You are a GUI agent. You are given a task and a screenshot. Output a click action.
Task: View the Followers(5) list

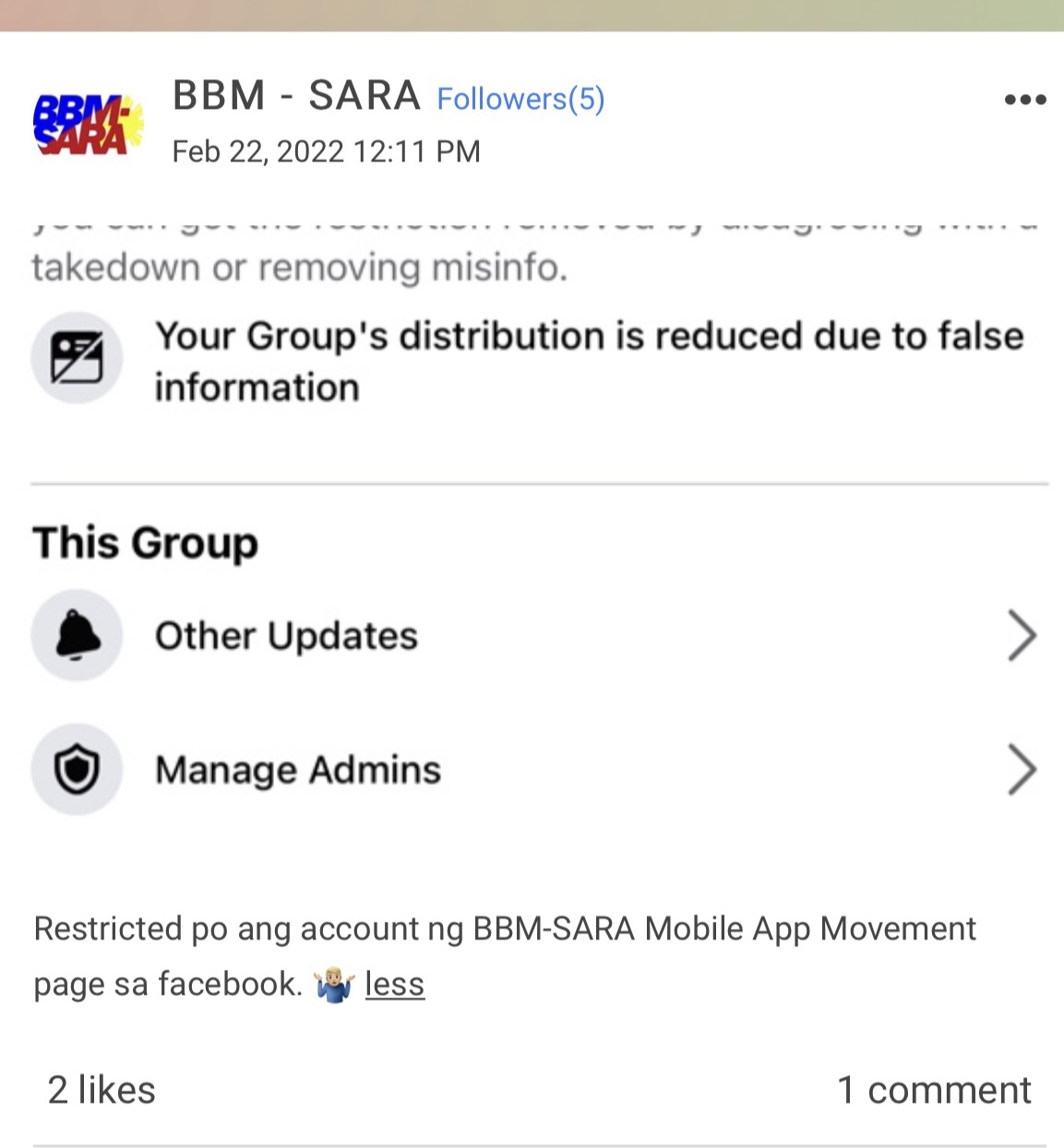coord(520,99)
